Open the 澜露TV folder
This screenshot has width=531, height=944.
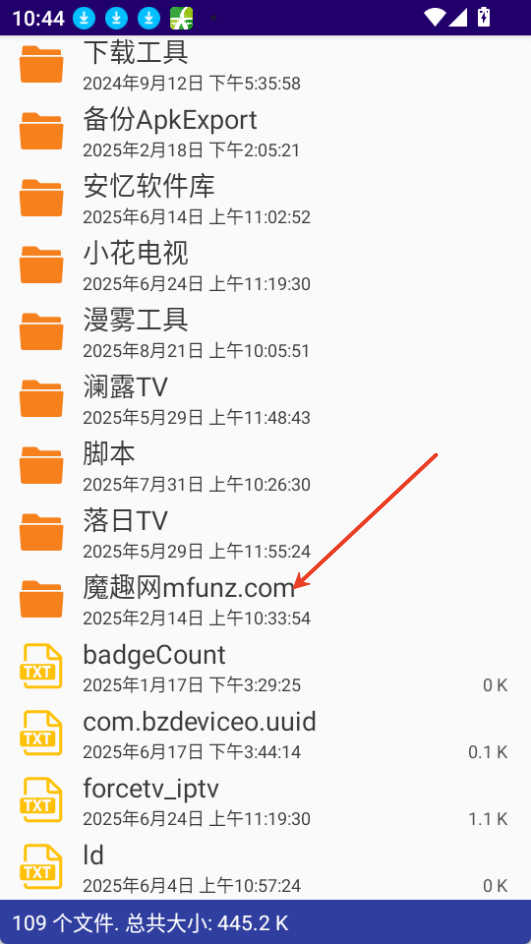pyautogui.click(x=266, y=399)
